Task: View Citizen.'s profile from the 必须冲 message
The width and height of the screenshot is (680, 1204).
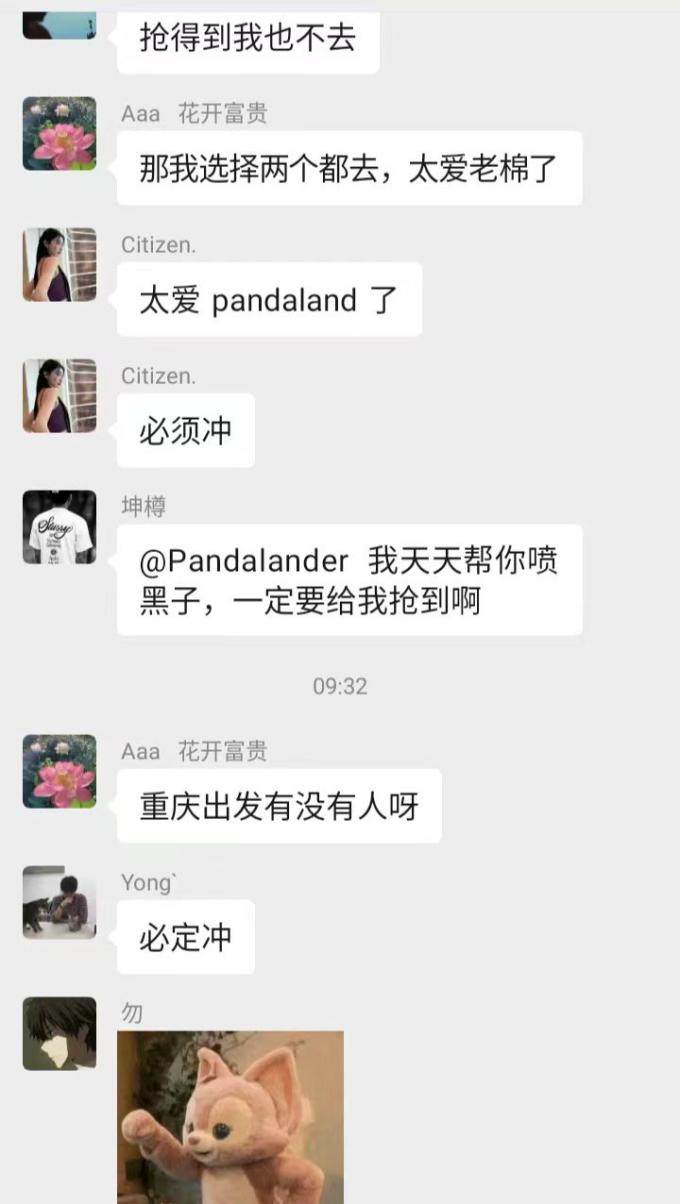Action: [60, 396]
